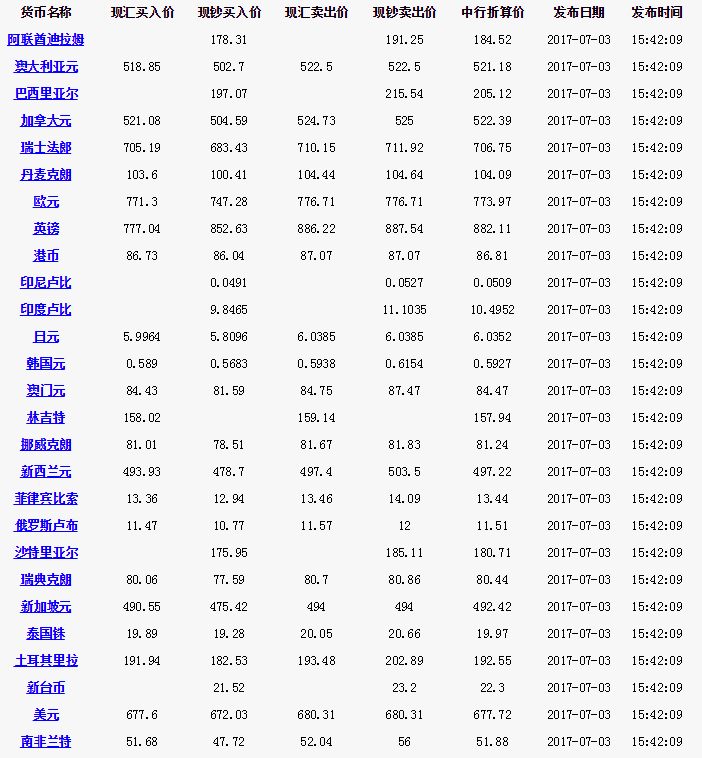Select the 瑞士法郎 link
This screenshot has height=758, width=702.
pyautogui.click(x=46, y=148)
